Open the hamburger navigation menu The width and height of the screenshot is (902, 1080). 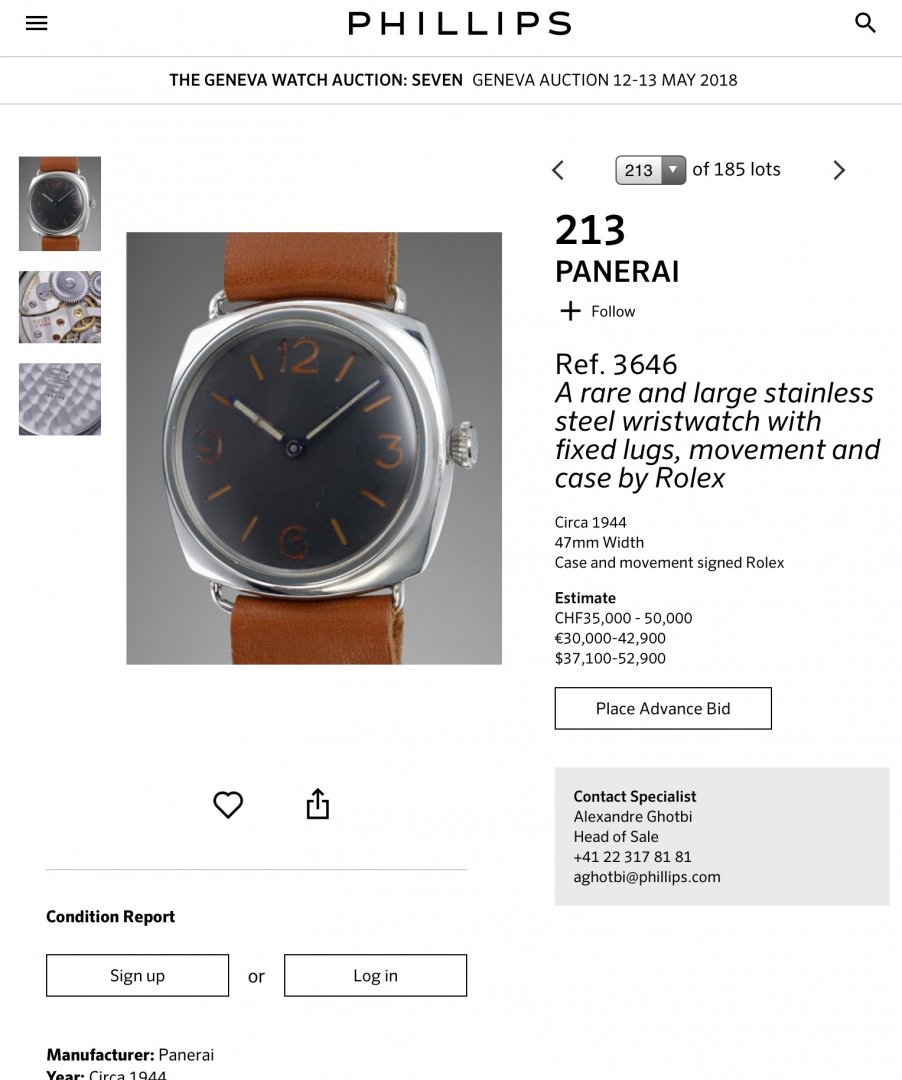[x=37, y=23]
